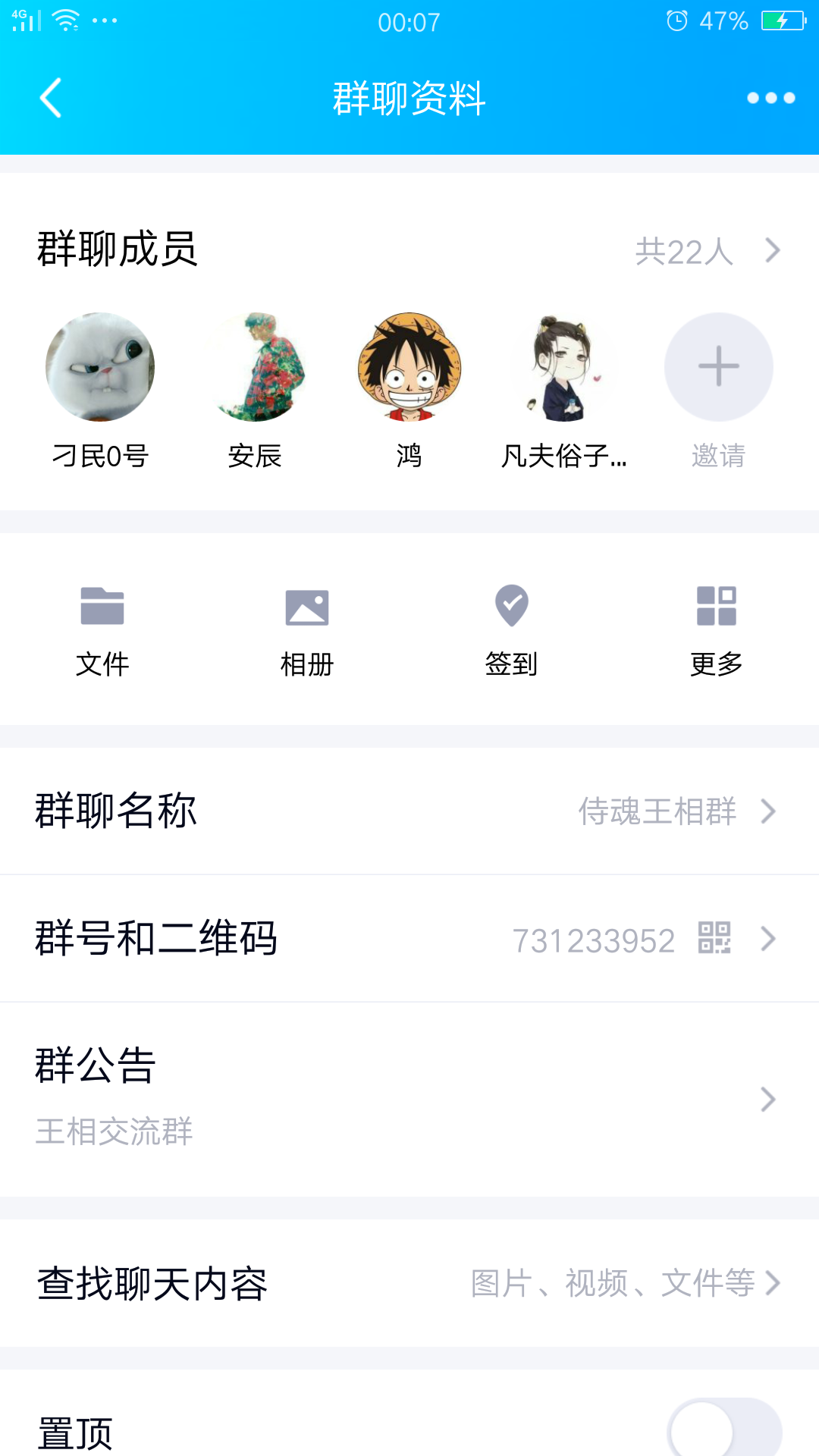Screen dimensions: 819x1456
Task: Open the 群号和二维码 row chevron
Action: click(x=770, y=940)
